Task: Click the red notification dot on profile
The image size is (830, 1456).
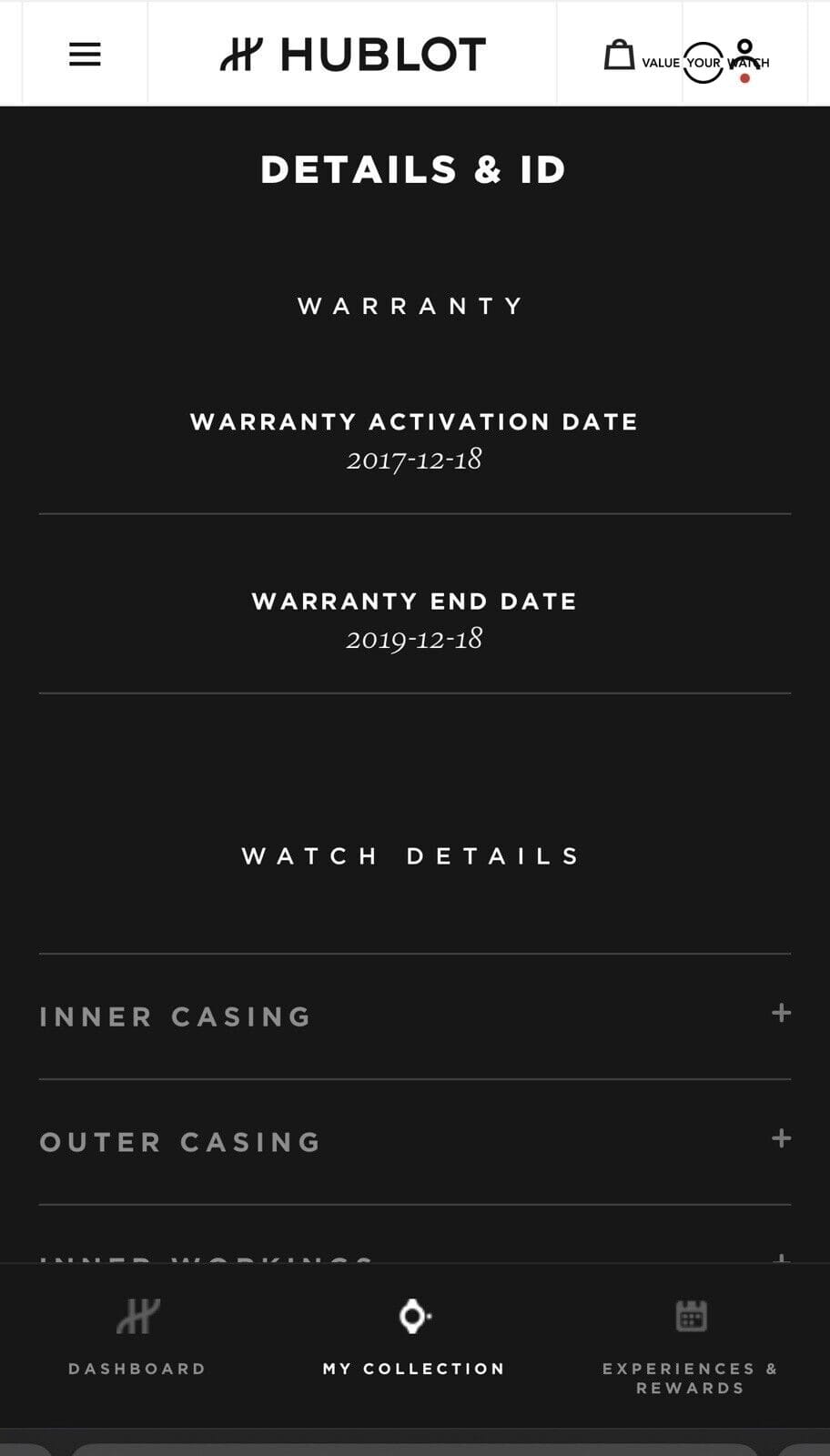Action: coord(746,78)
